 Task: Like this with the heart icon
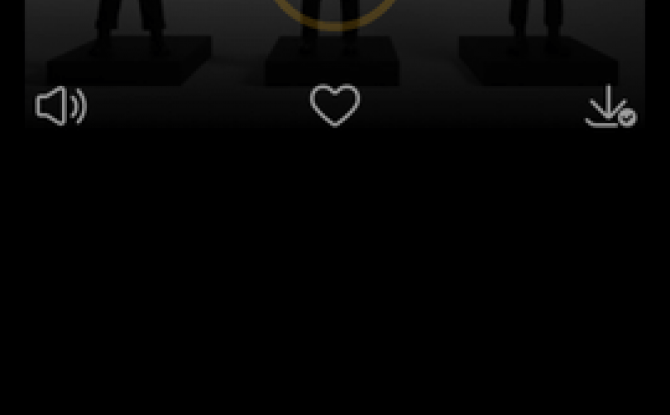[x=335, y=105]
